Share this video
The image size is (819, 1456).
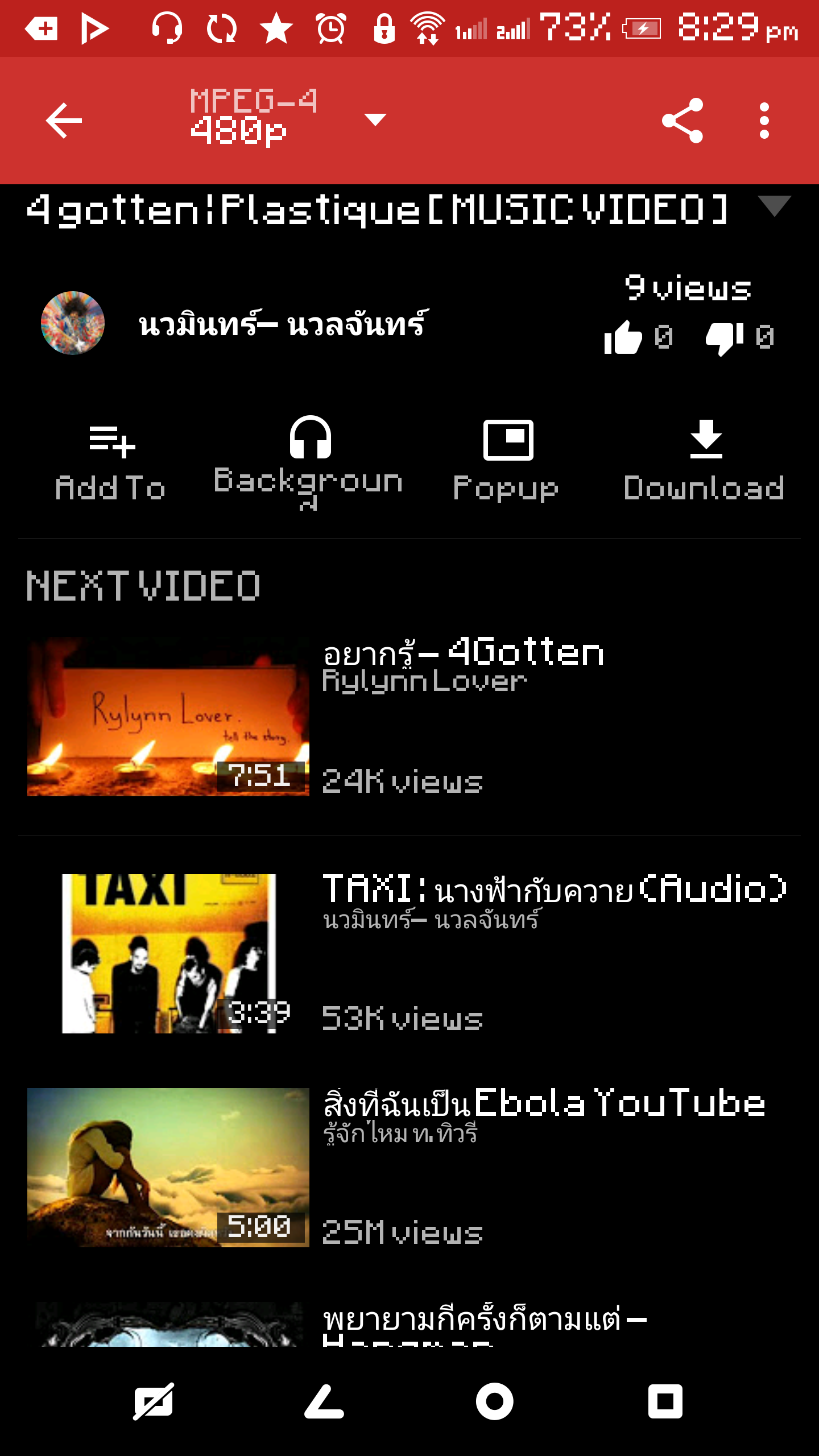point(682,121)
